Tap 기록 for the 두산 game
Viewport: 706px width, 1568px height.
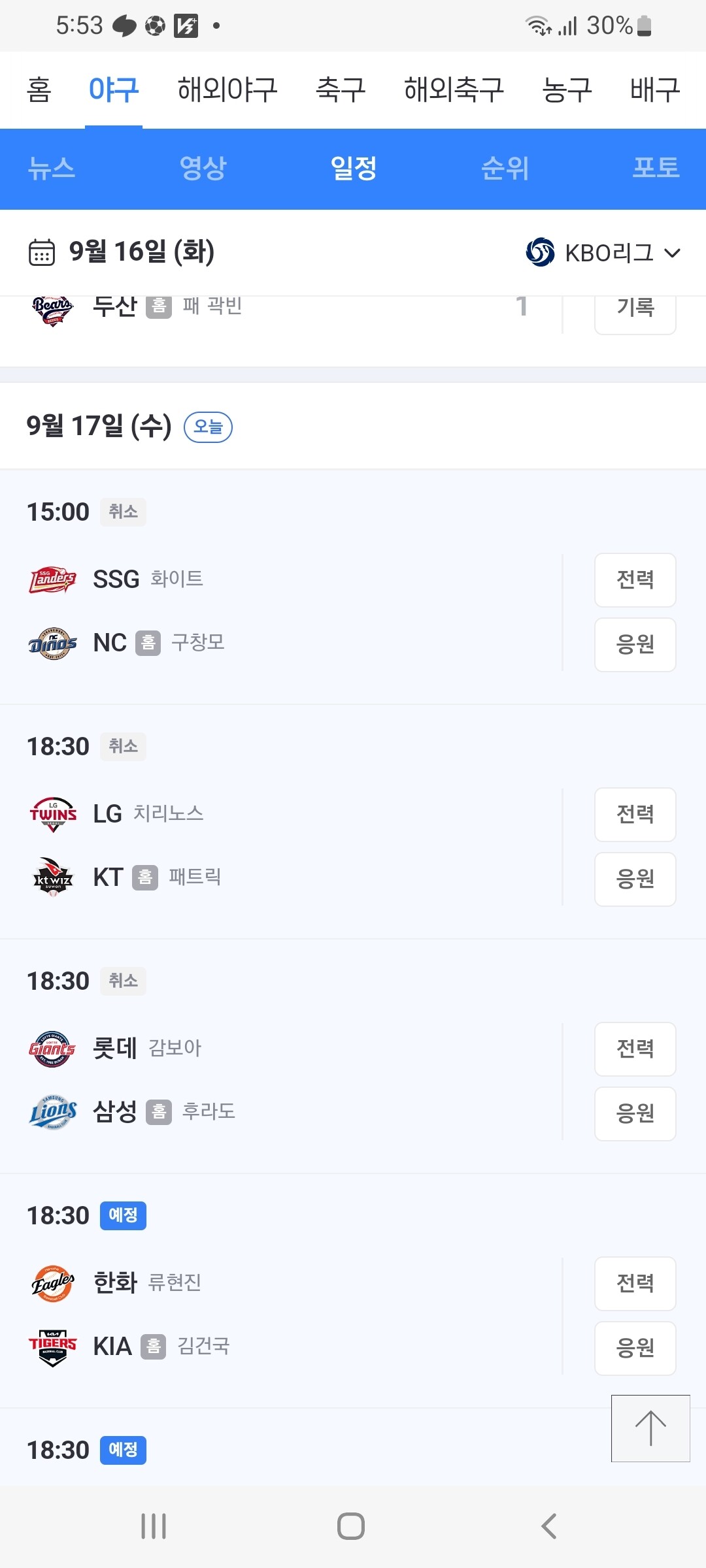click(x=635, y=308)
